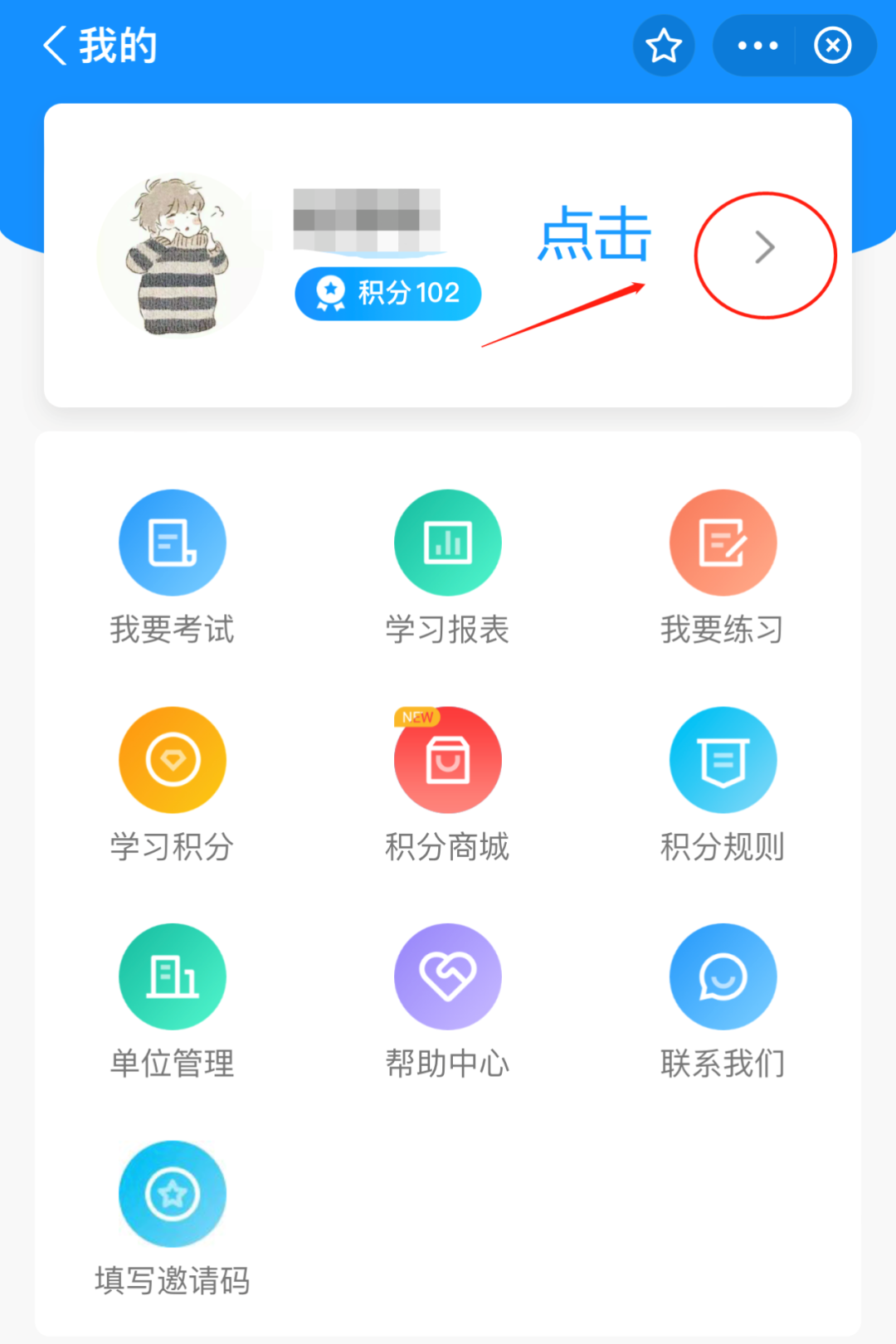
Task: Open 填写邀请码
Action: click(x=173, y=1194)
